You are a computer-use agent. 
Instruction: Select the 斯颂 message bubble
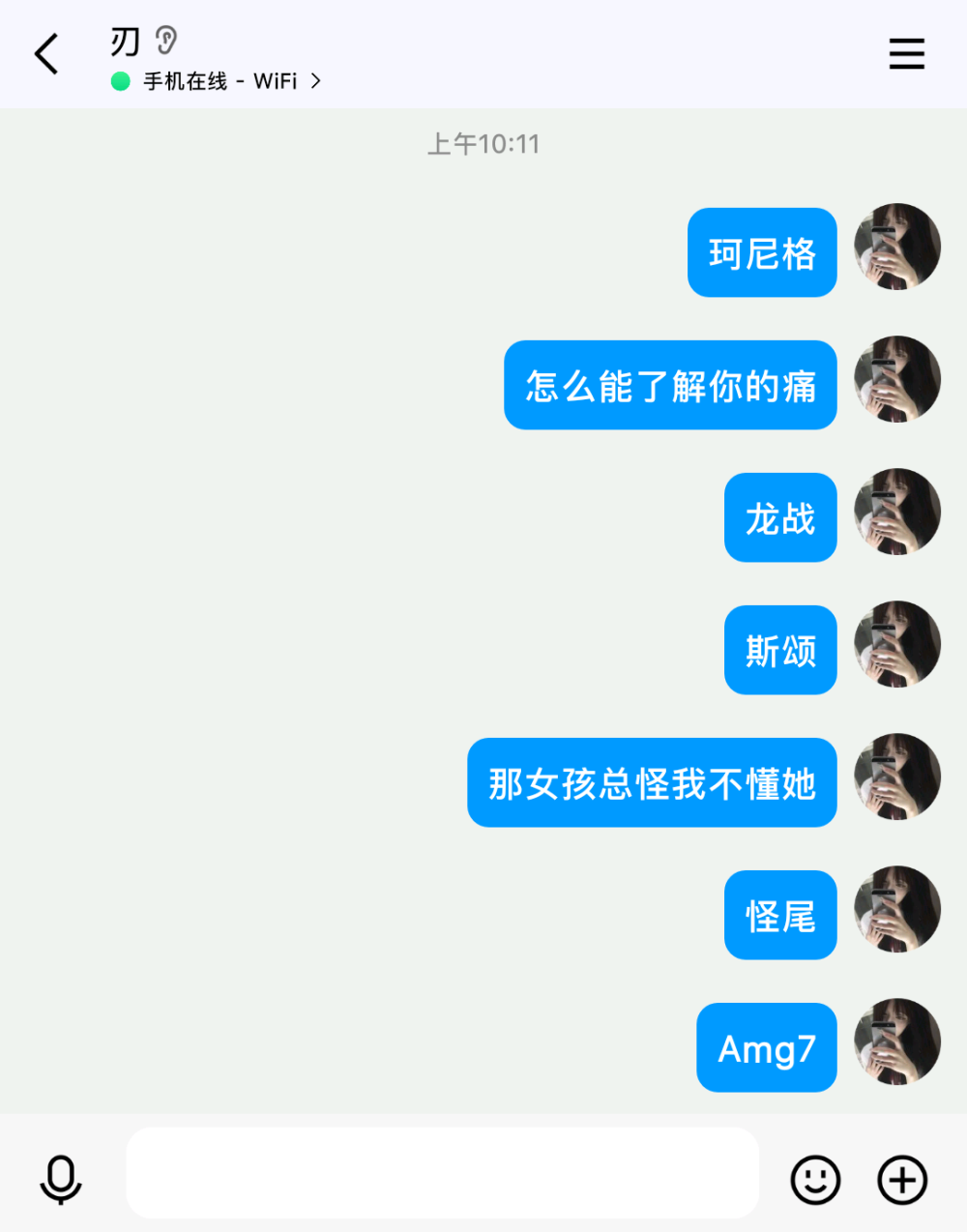tap(780, 650)
